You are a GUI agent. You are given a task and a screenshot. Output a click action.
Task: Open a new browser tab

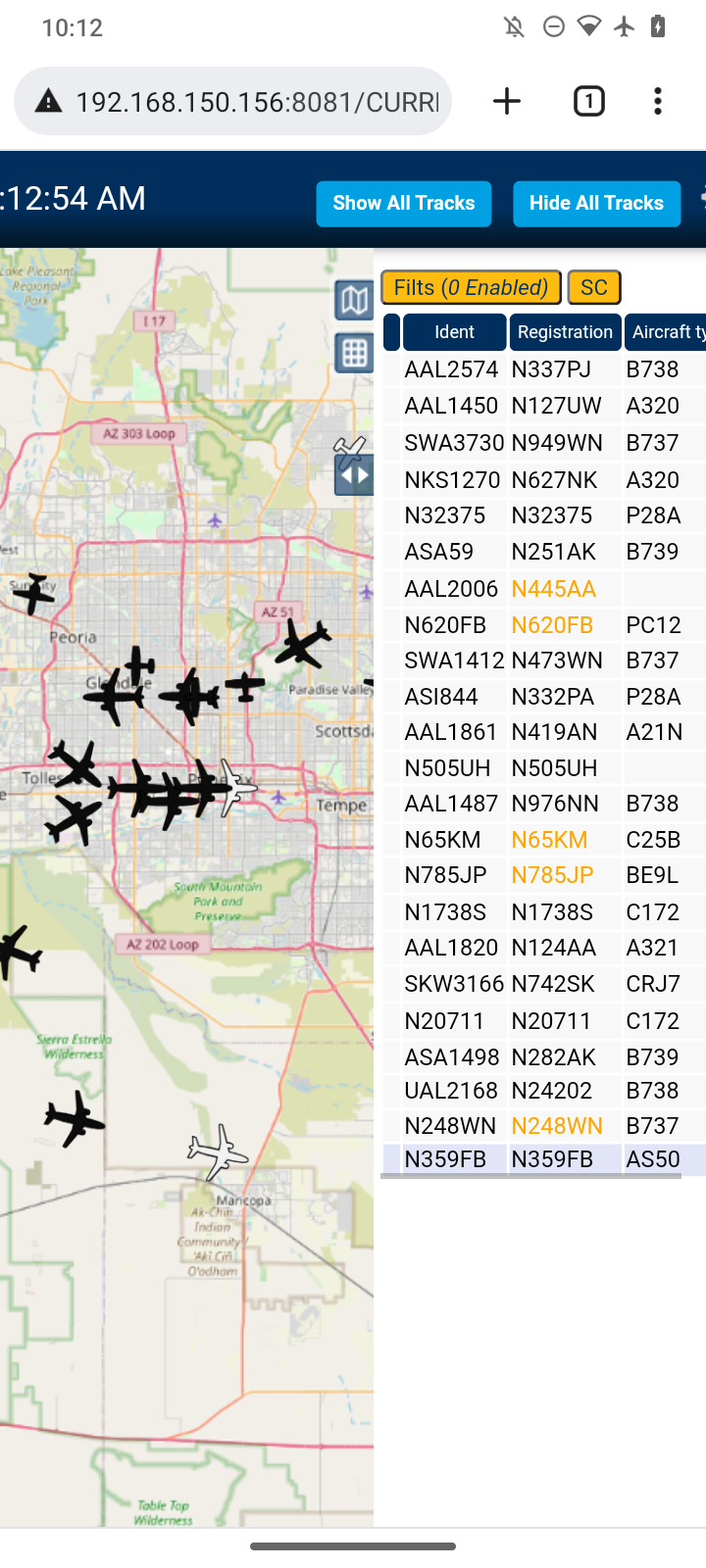pyautogui.click(x=507, y=101)
